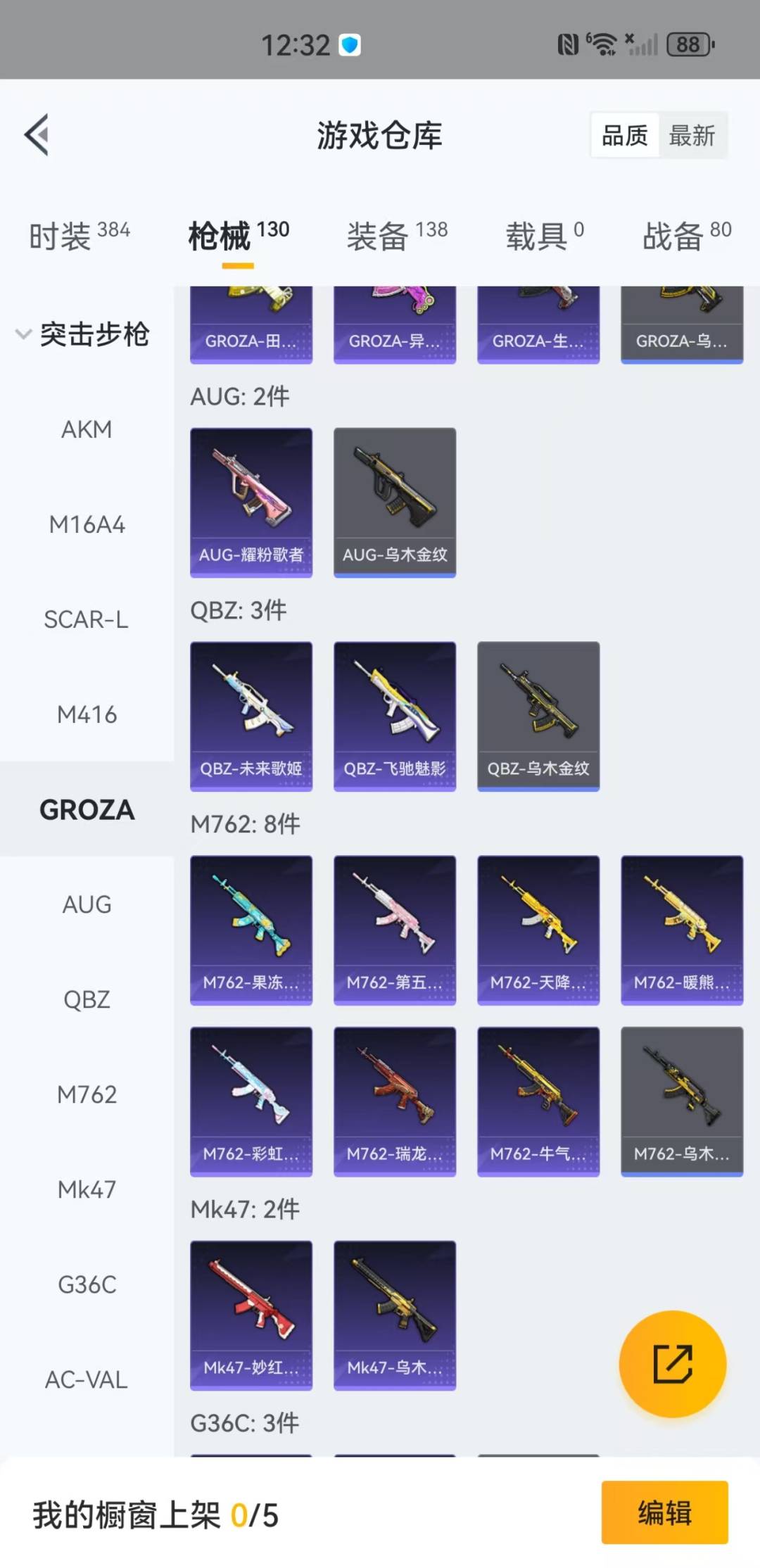
Task: Select the 品质 sort option
Action: (x=625, y=135)
